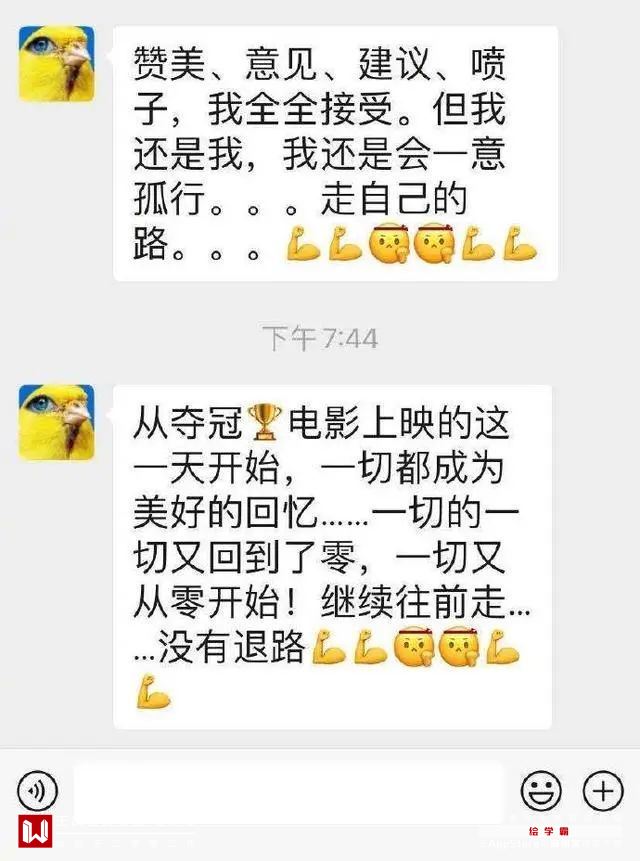
Task: Open sender's avatar on the 赞美 message
Action: click(x=56, y=64)
